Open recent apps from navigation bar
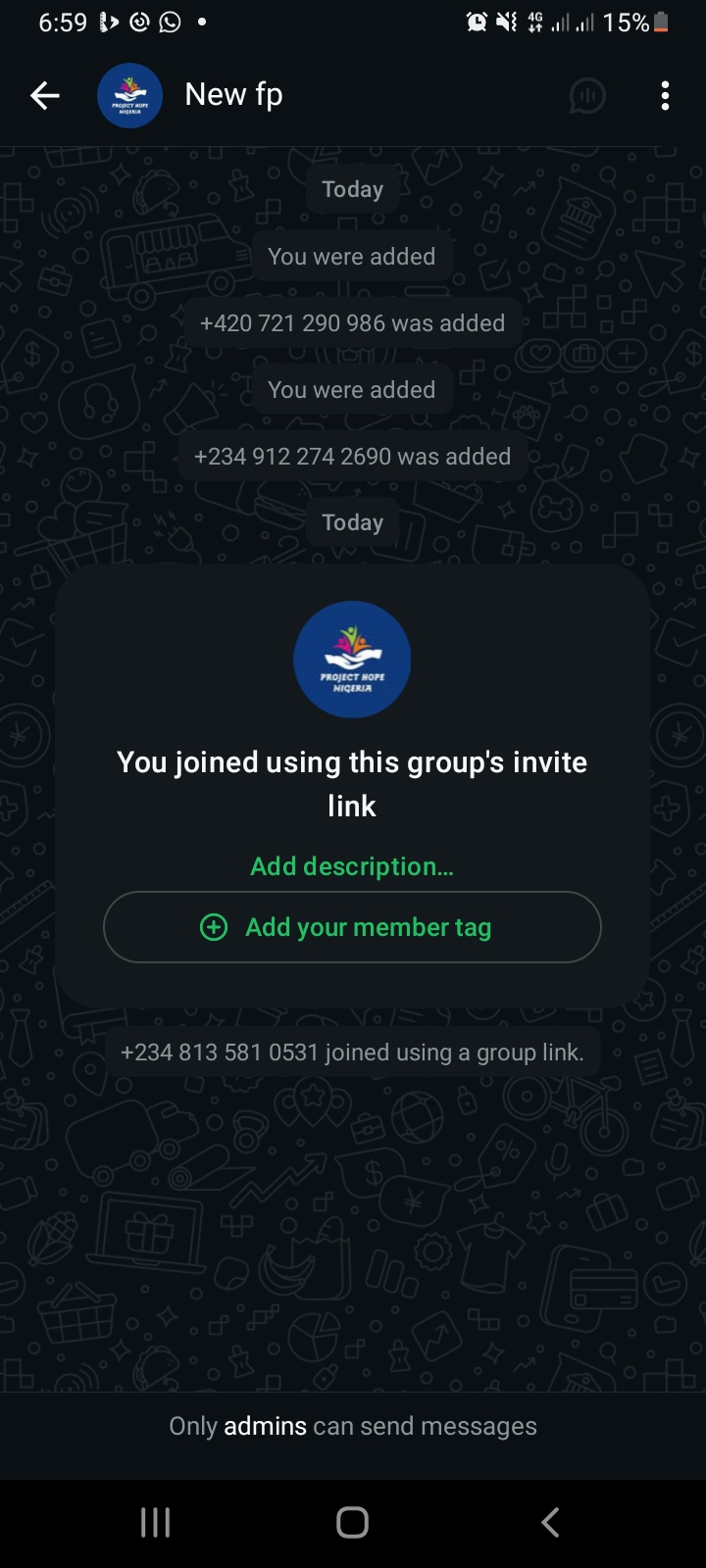Screen dimensions: 706x1568 click(156, 1522)
